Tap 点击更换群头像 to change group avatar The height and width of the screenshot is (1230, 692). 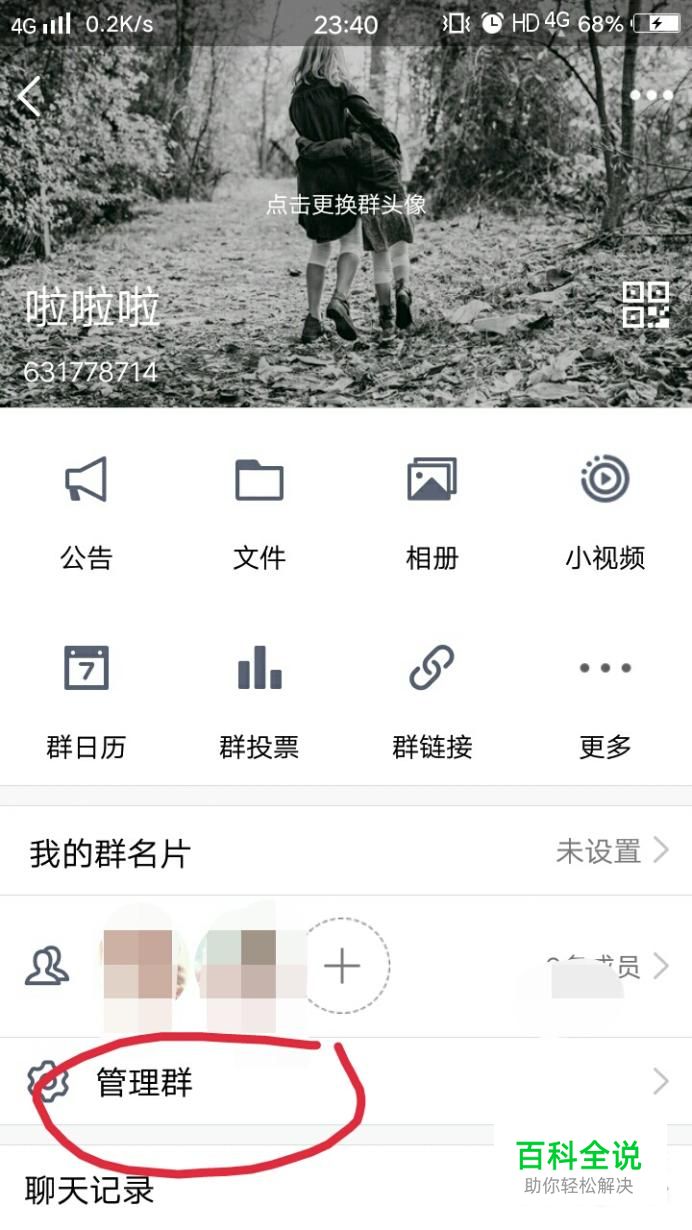(346, 204)
